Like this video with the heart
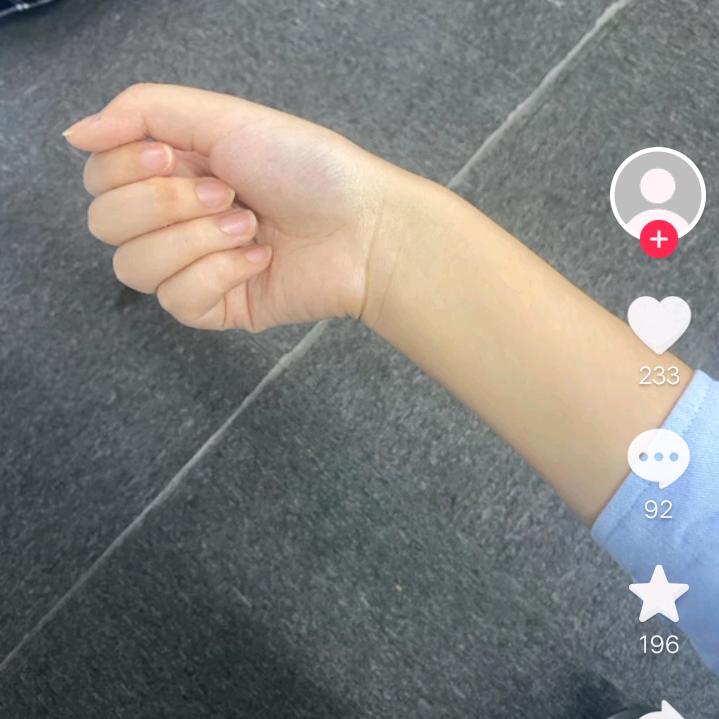Viewport: 719px width, 719px height. pos(658,324)
